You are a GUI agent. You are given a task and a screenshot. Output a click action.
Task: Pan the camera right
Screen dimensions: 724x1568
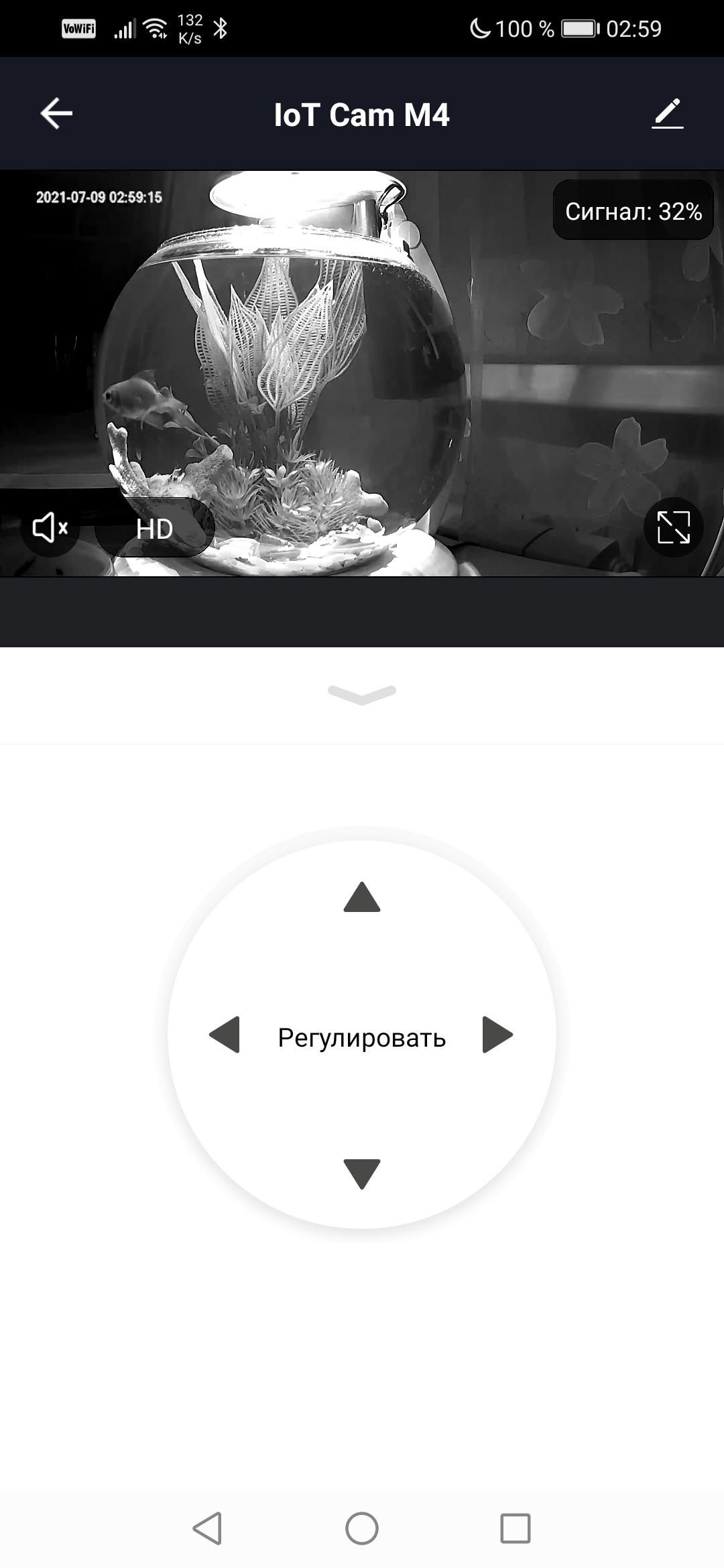497,1035
